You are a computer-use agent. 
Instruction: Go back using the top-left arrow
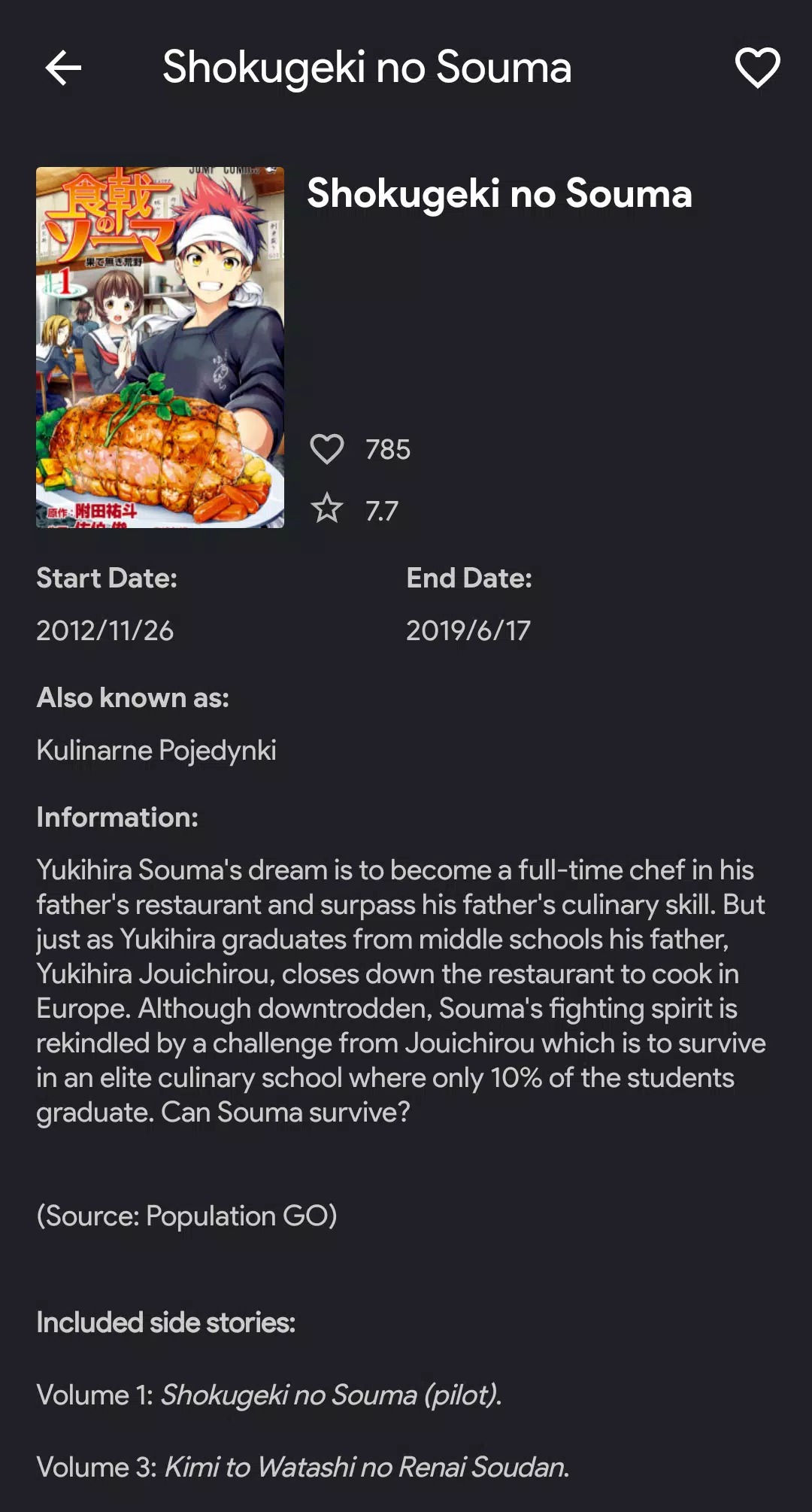(x=63, y=68)
